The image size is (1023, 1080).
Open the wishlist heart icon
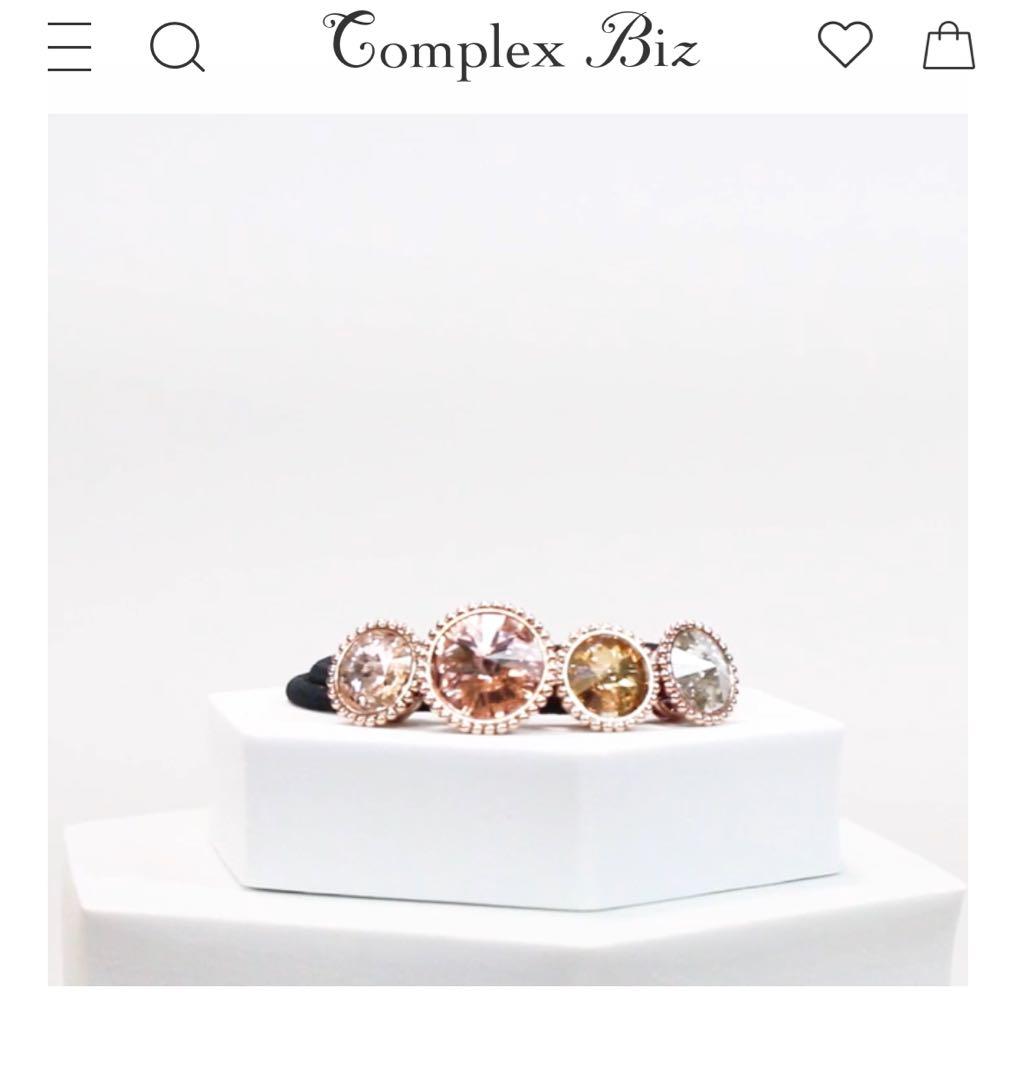[x=845, y=45]
